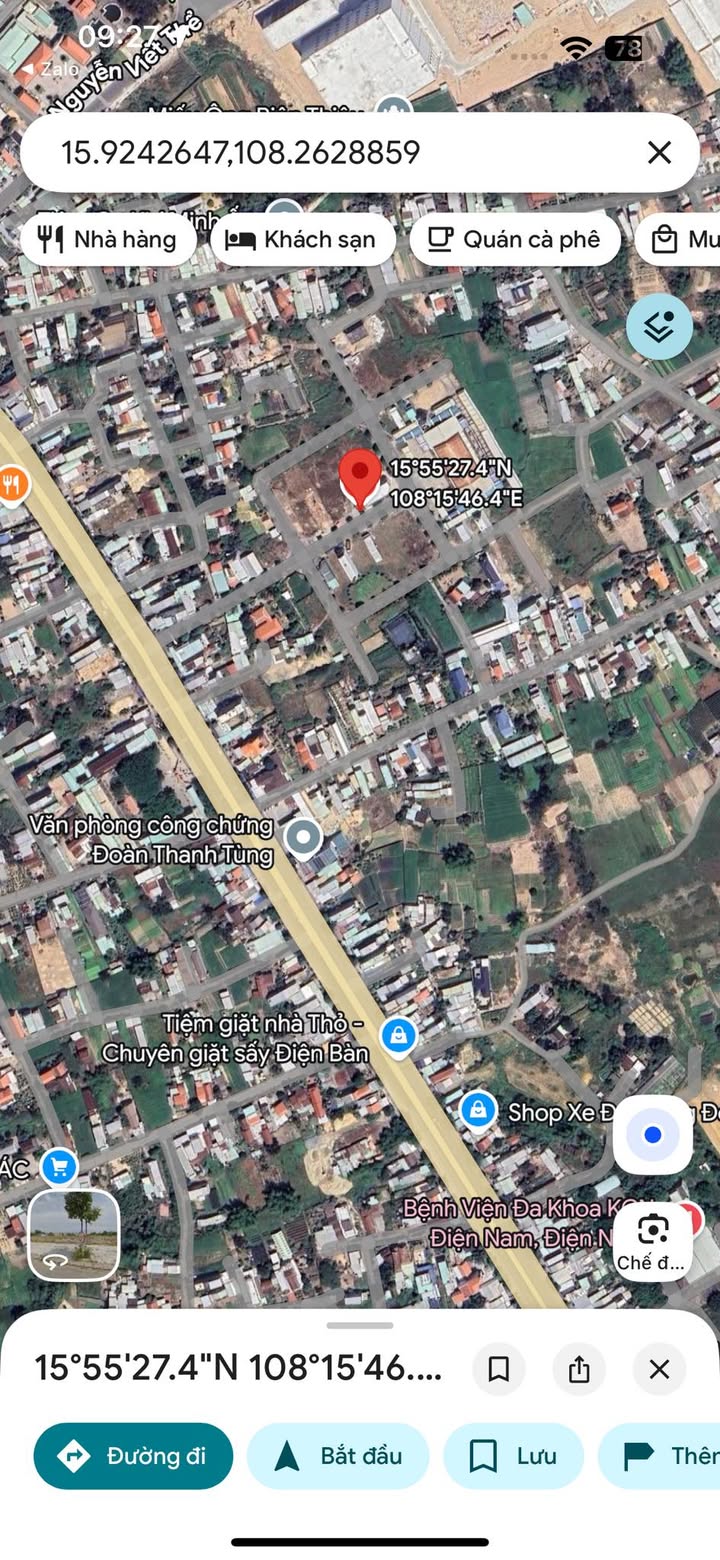Center map on my location
This screenshot has height=1560, width=720.
(652, 1135)
